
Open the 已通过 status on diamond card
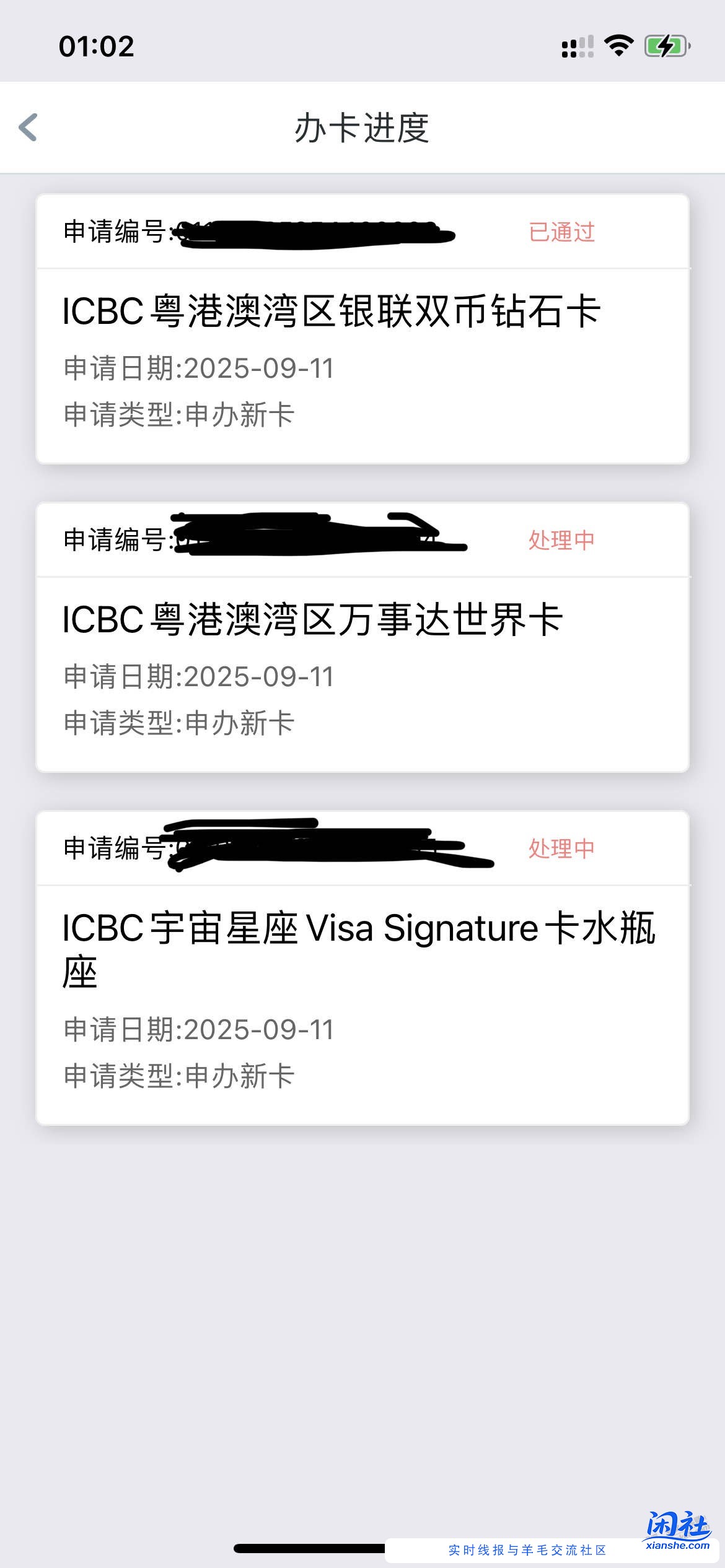click(x=561, y=232)
